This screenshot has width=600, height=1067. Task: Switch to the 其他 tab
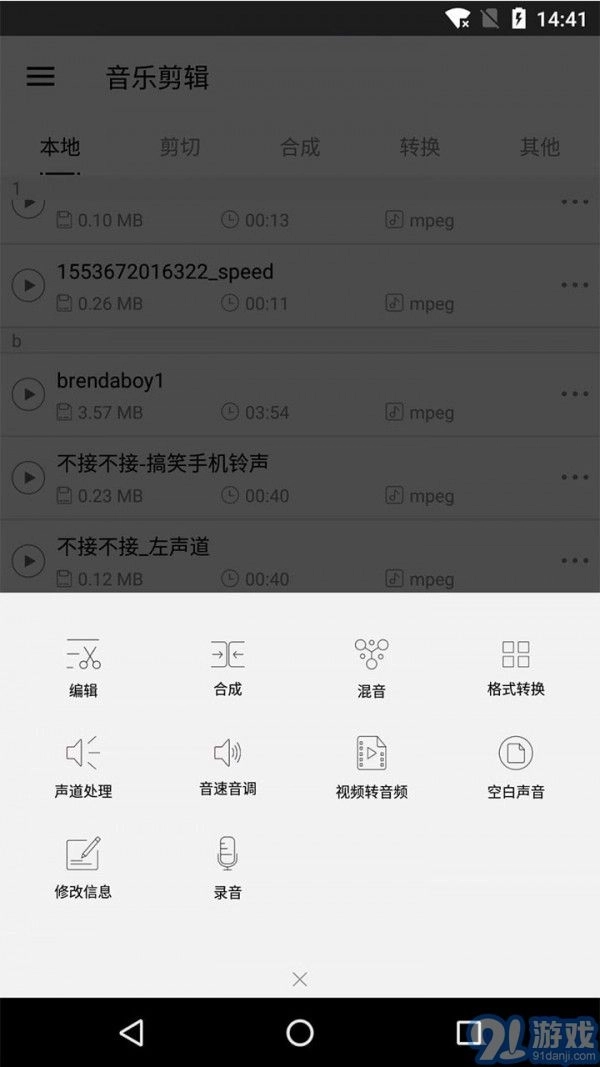point(539,147)
